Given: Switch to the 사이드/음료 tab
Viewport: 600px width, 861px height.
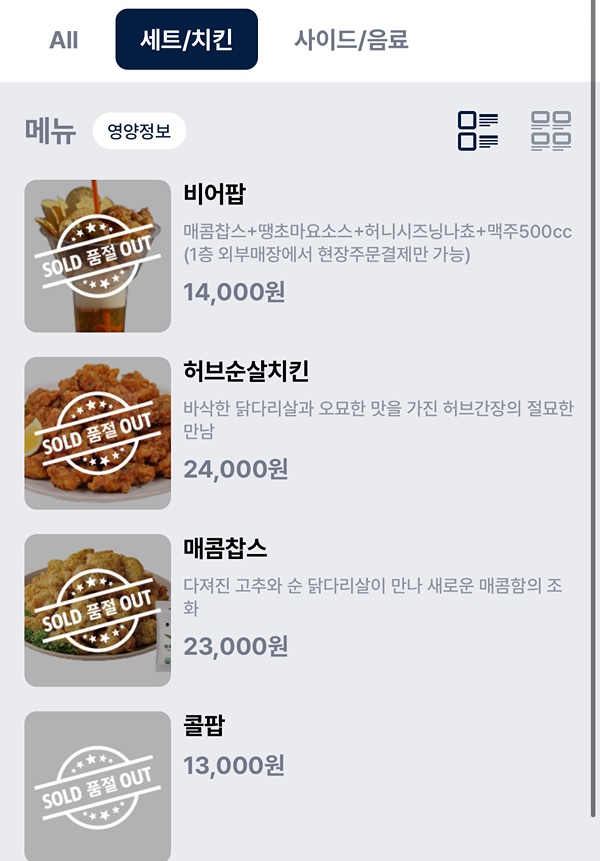Looking at the screenshot, I should coord(351,40).
